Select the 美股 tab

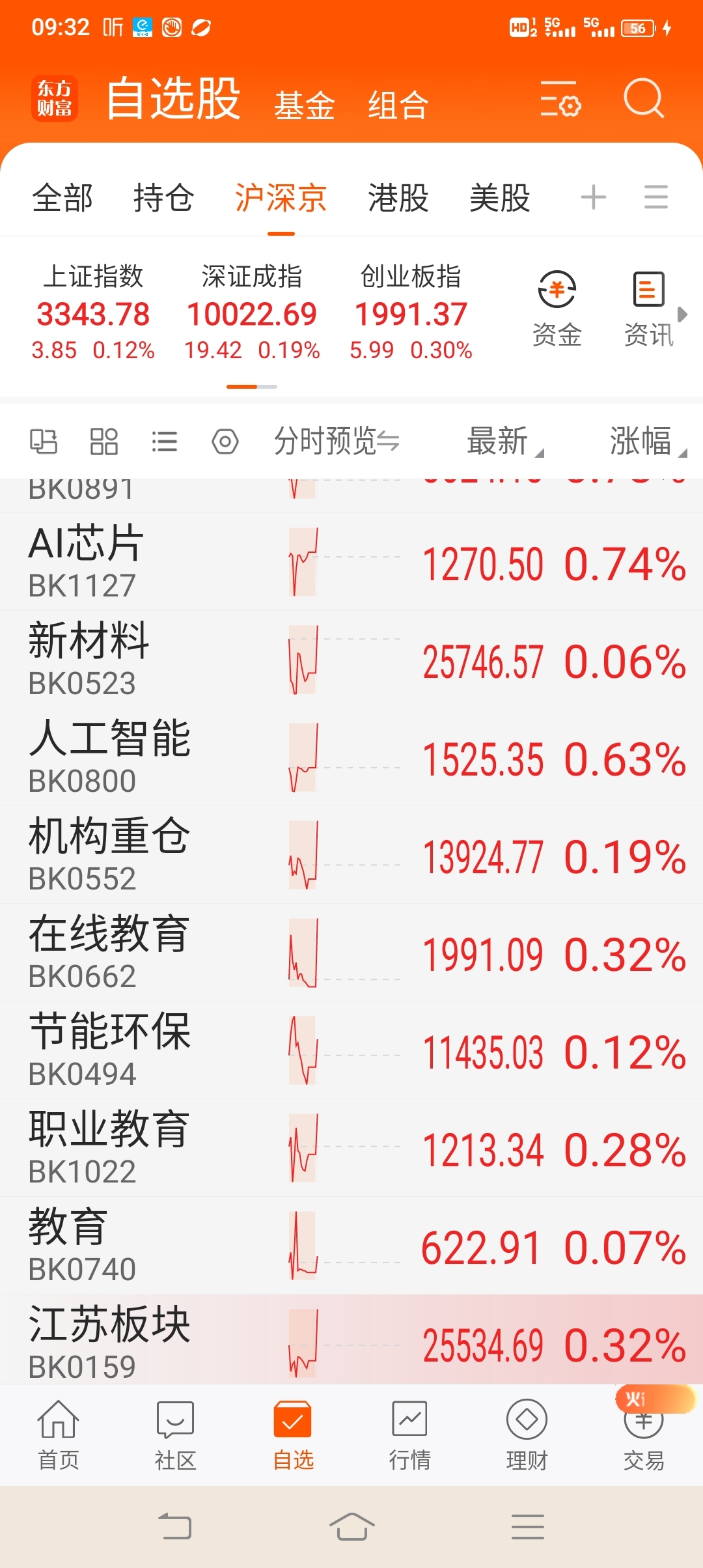point(500,197)
